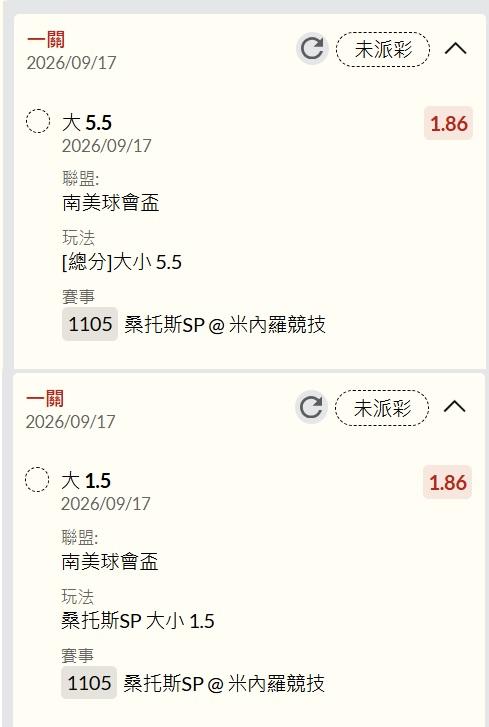Refresh the second 一關 bet with 大 1.5
This screenshot has width=489, height=727.
coord(311,408)
